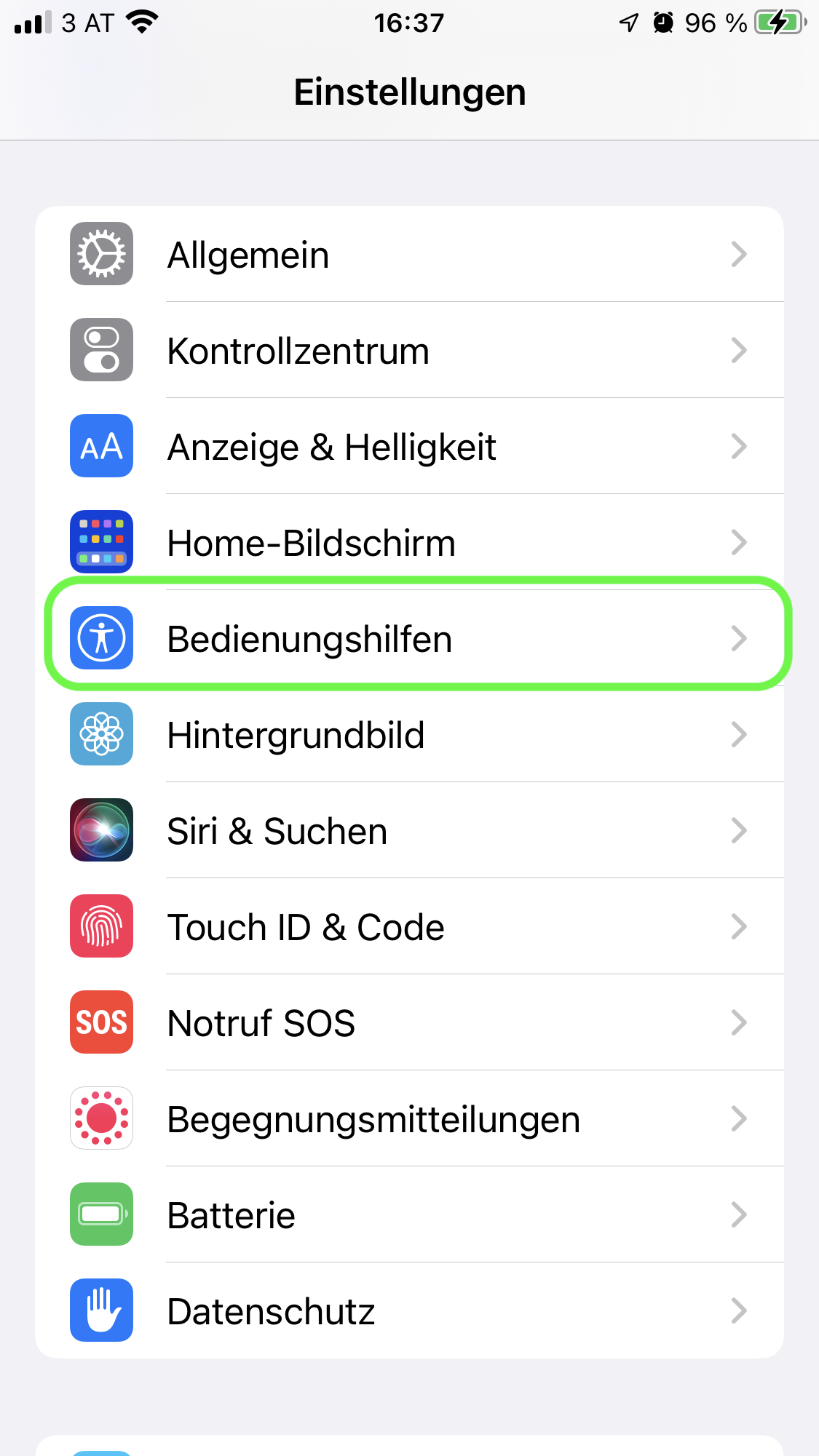Go to Touch ID & Code
This screenshot has width=819, height=1456.
tap(409, 927)
